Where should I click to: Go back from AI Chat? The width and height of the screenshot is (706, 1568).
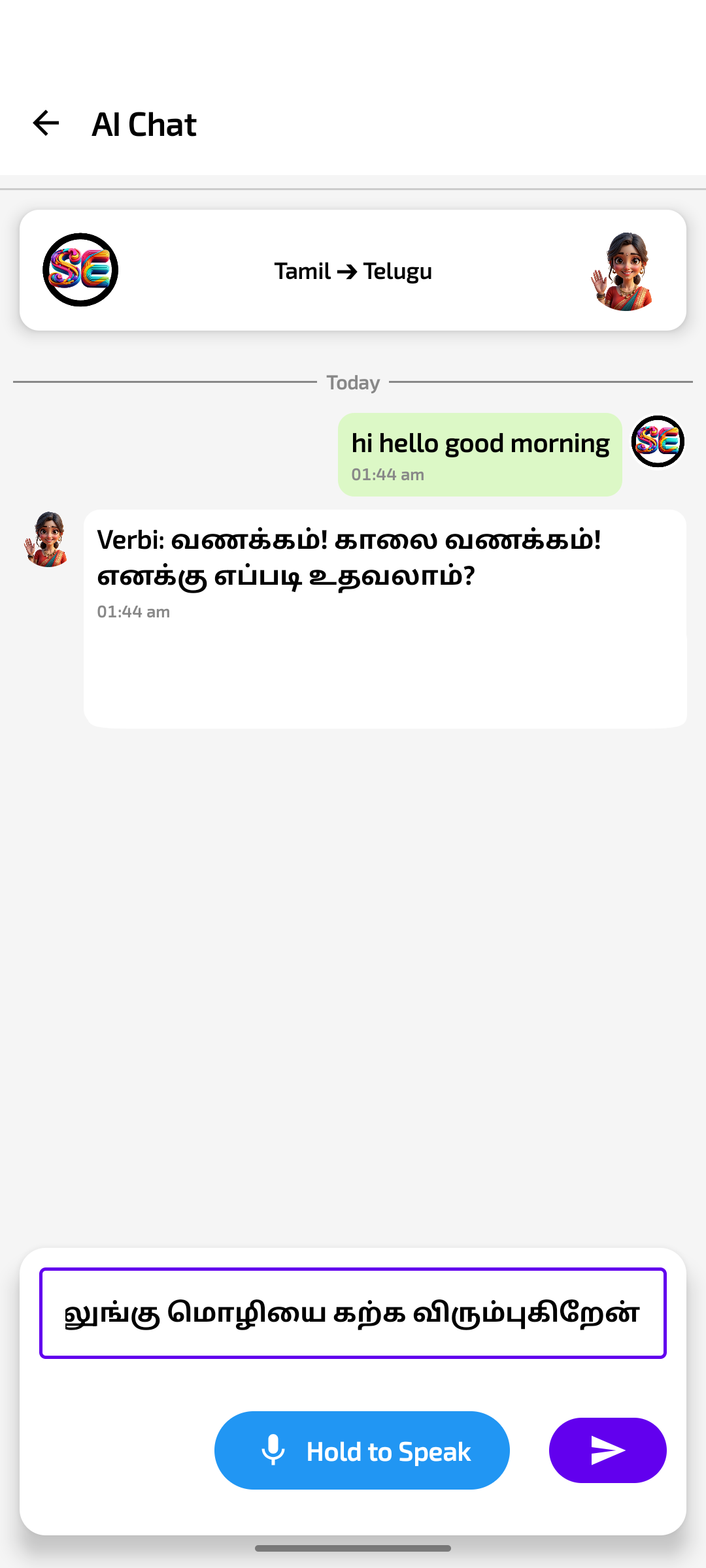46,123
